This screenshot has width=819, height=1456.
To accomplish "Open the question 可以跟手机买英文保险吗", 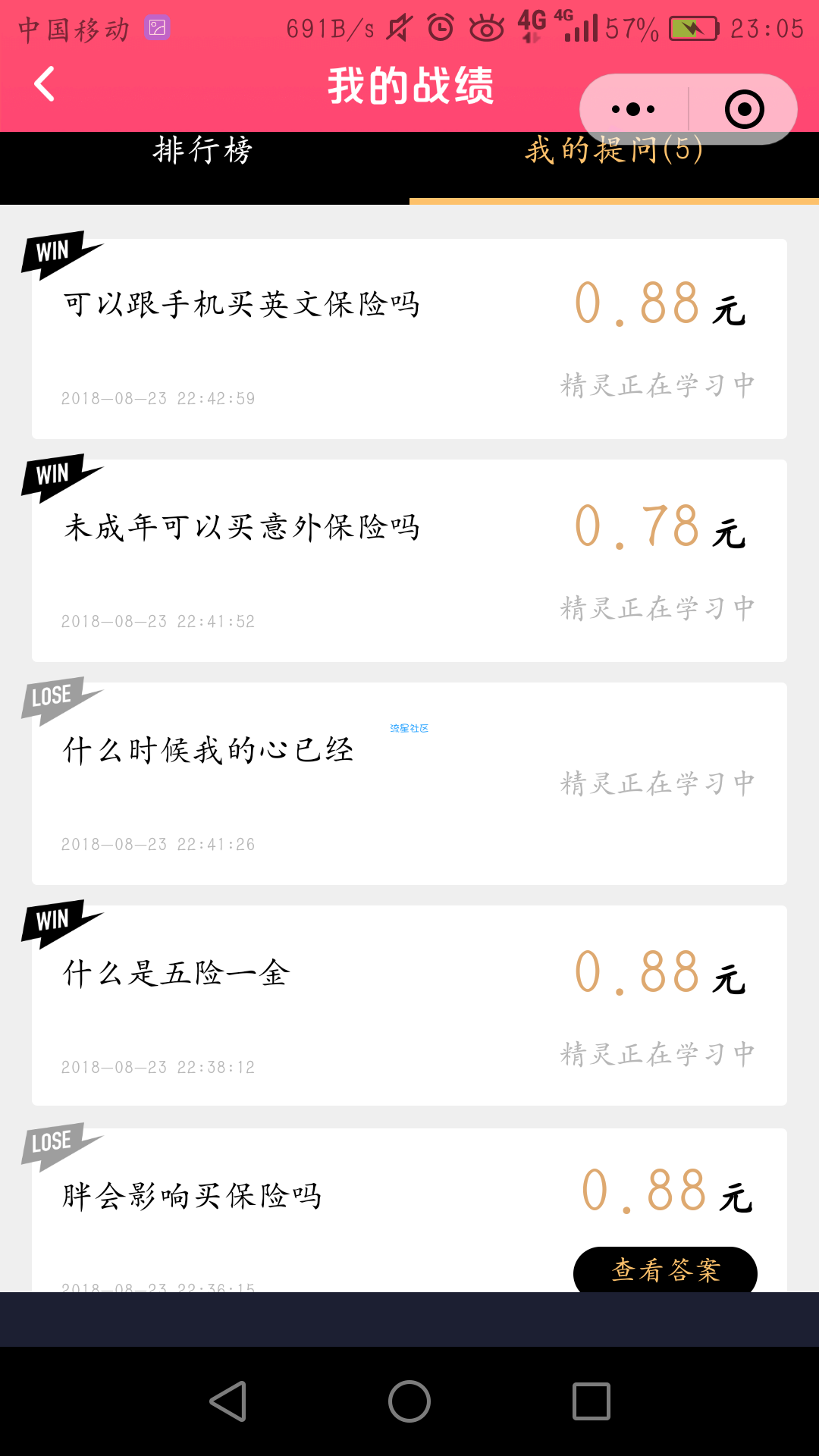I will point(409,339).
